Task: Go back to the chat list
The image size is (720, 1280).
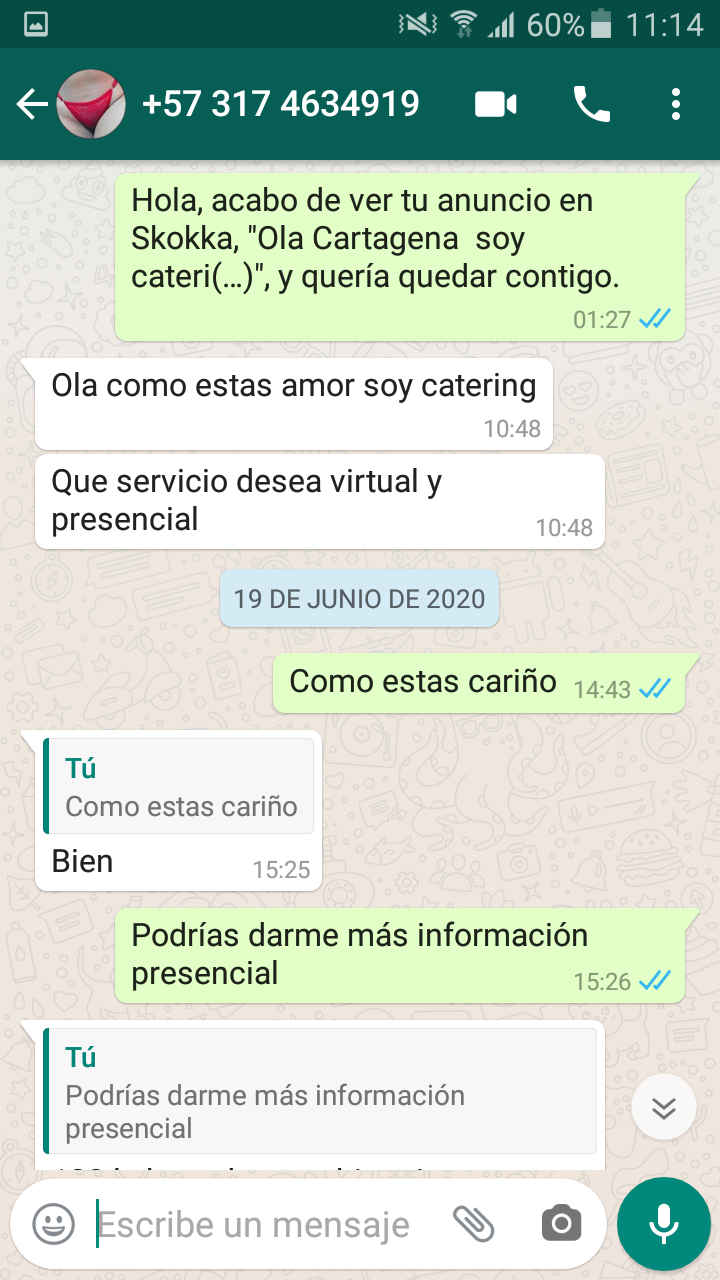Action: tap(32, 104)
